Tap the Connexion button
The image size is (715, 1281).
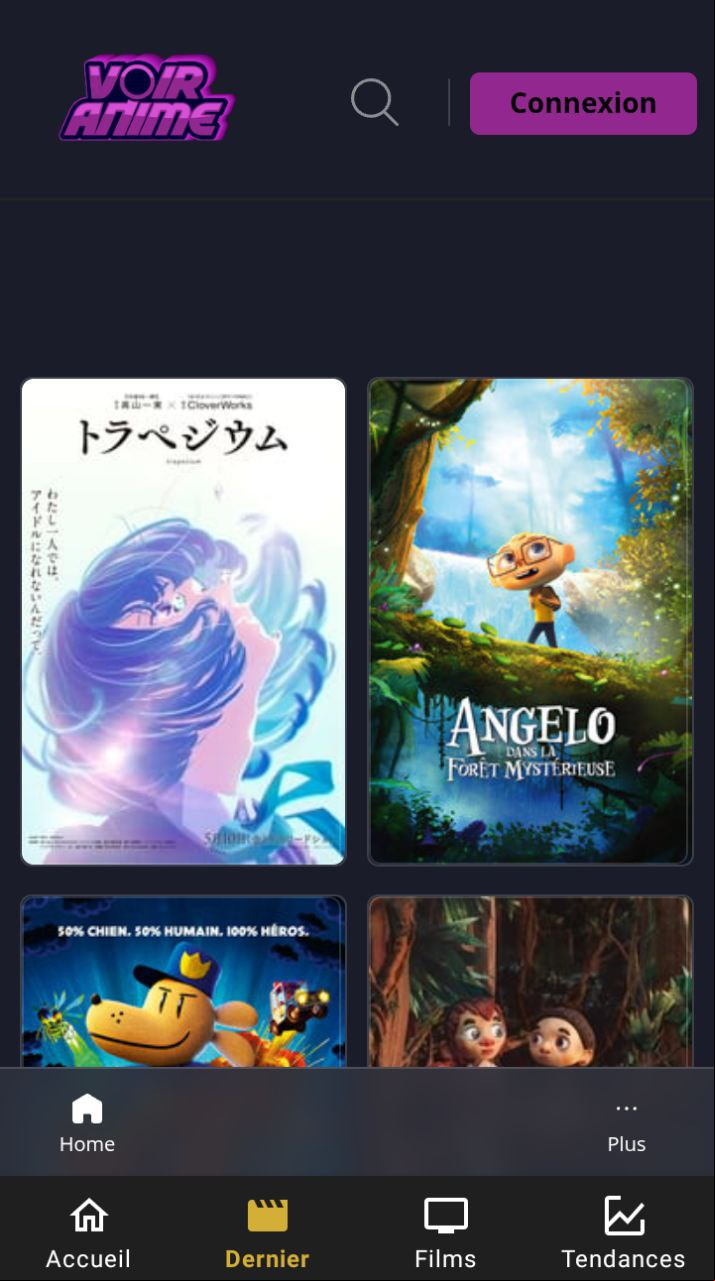click(x=583, y=103)
